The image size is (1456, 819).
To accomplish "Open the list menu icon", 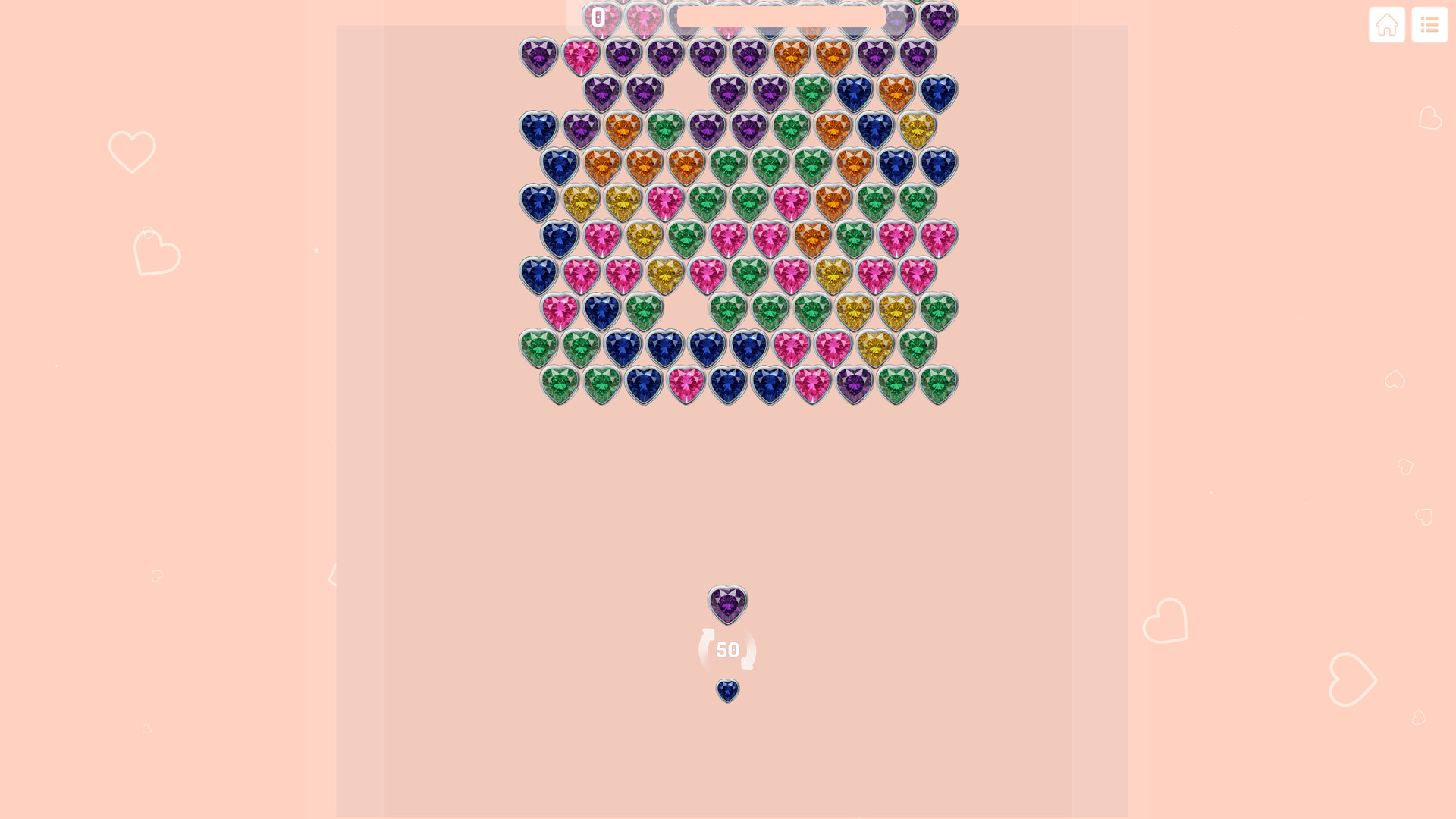I will [1429, 25].
